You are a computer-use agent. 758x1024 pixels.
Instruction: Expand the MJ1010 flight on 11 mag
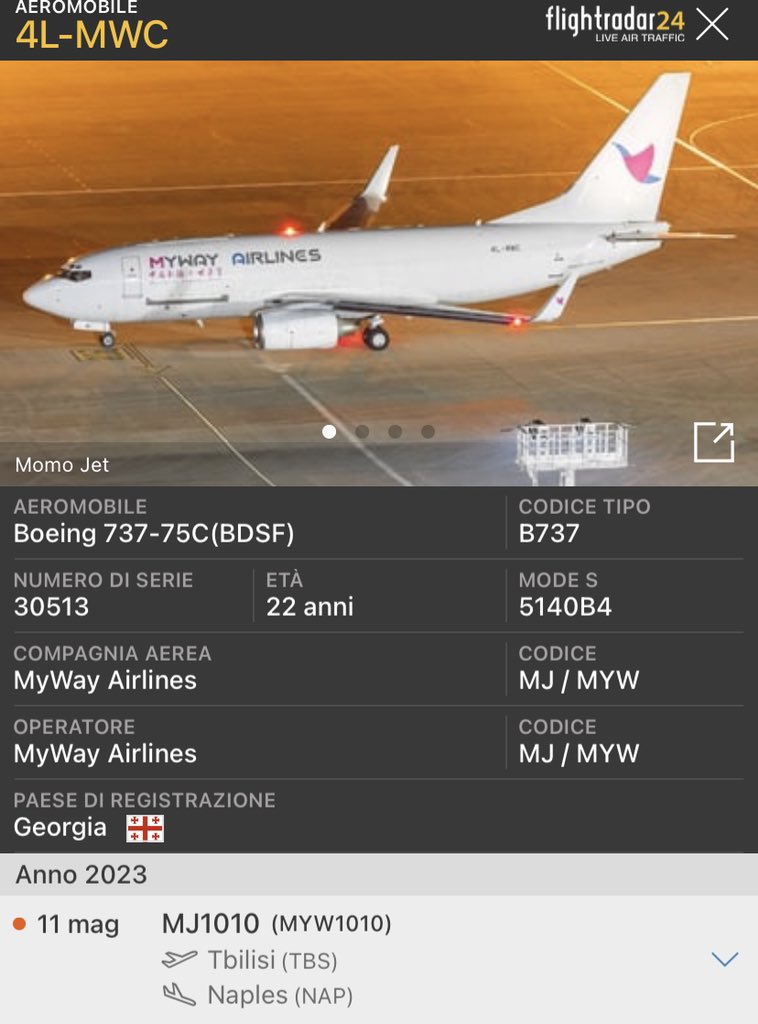coord(724,960)
